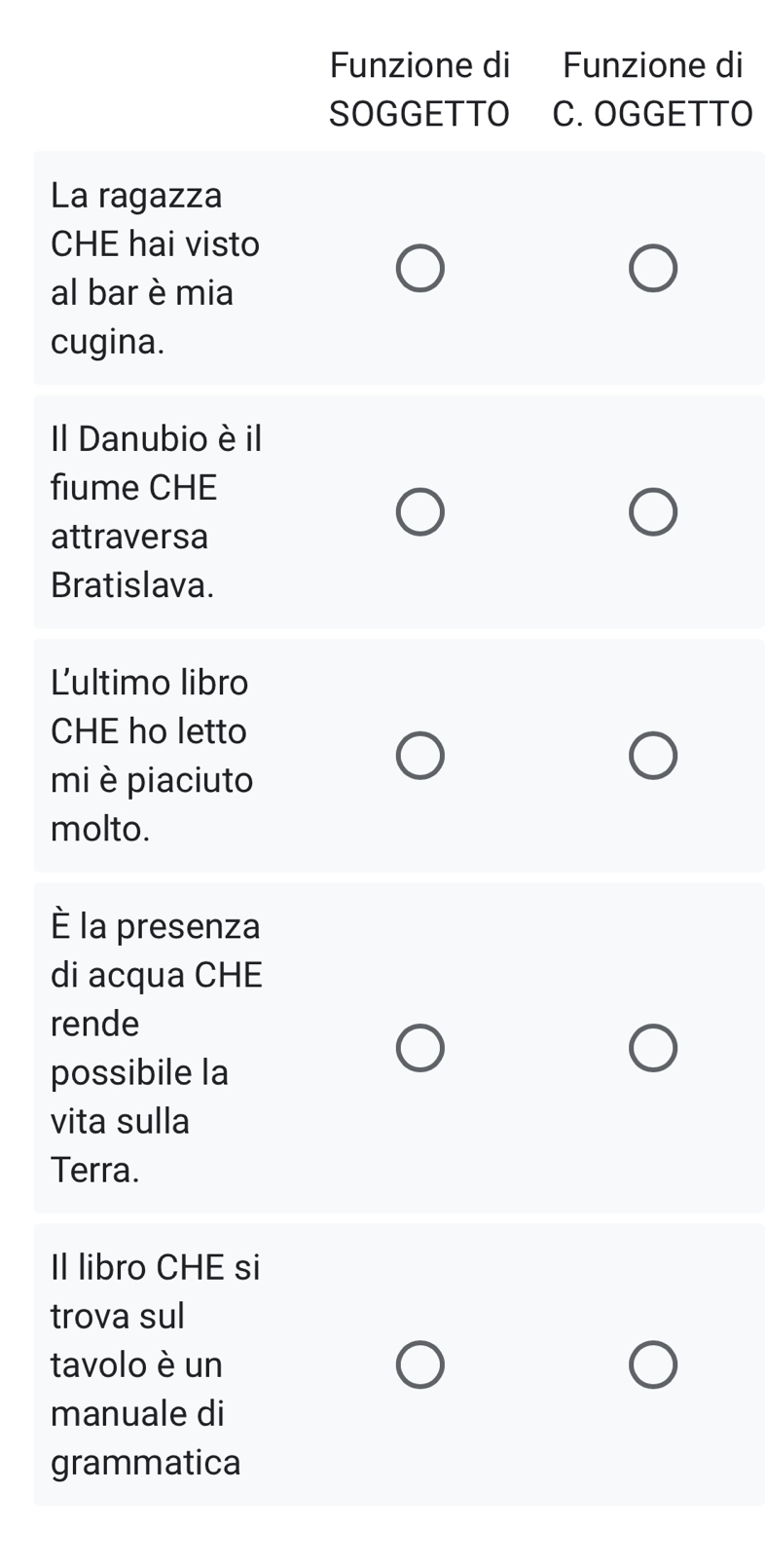Tick SOGGETTO for 'Il libro CHE si trova'
This screenshot has width=765, height=1568.
click(420, 1364)
